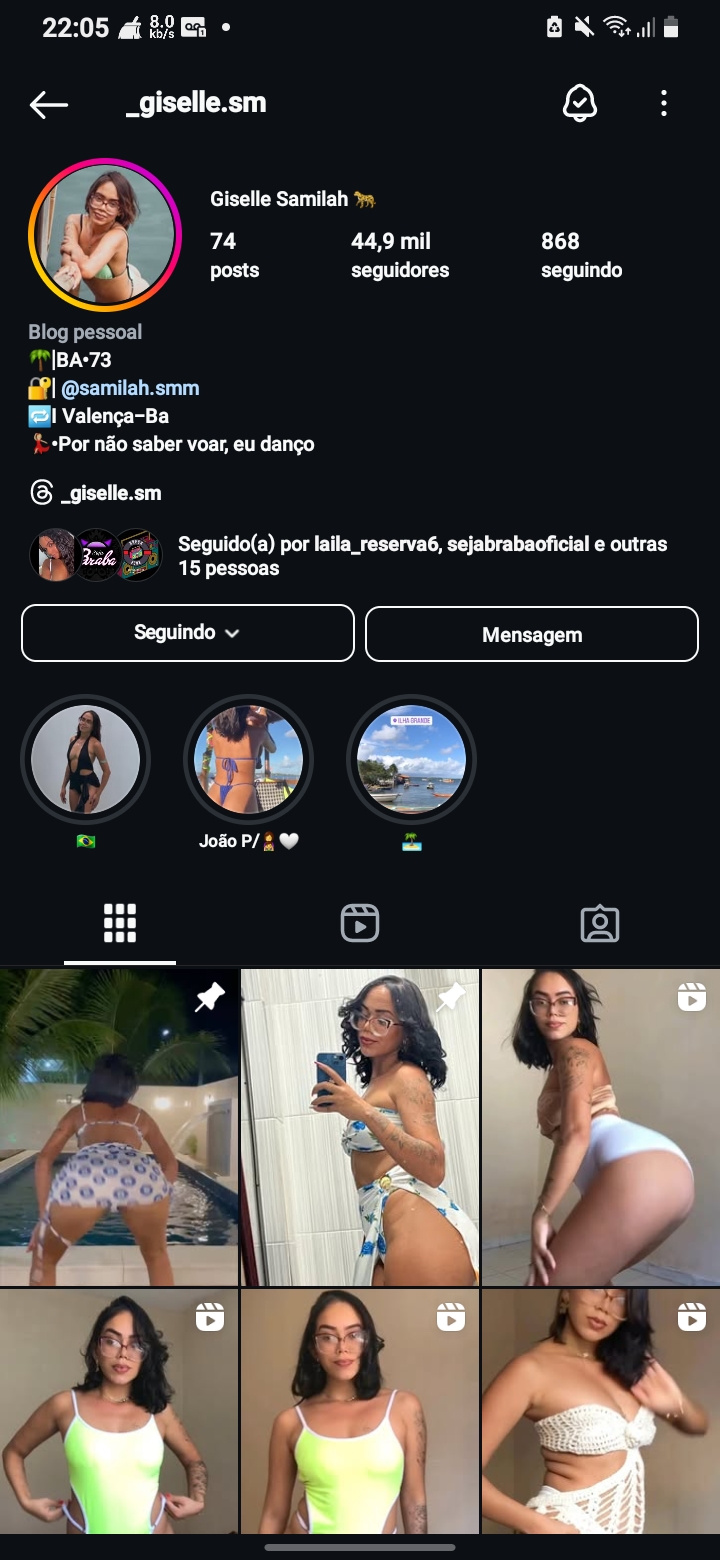The width and height of the screenshot is (720, 1560).
Task: Open the three-dot overflow menu
Action: [x=664, y=103]
